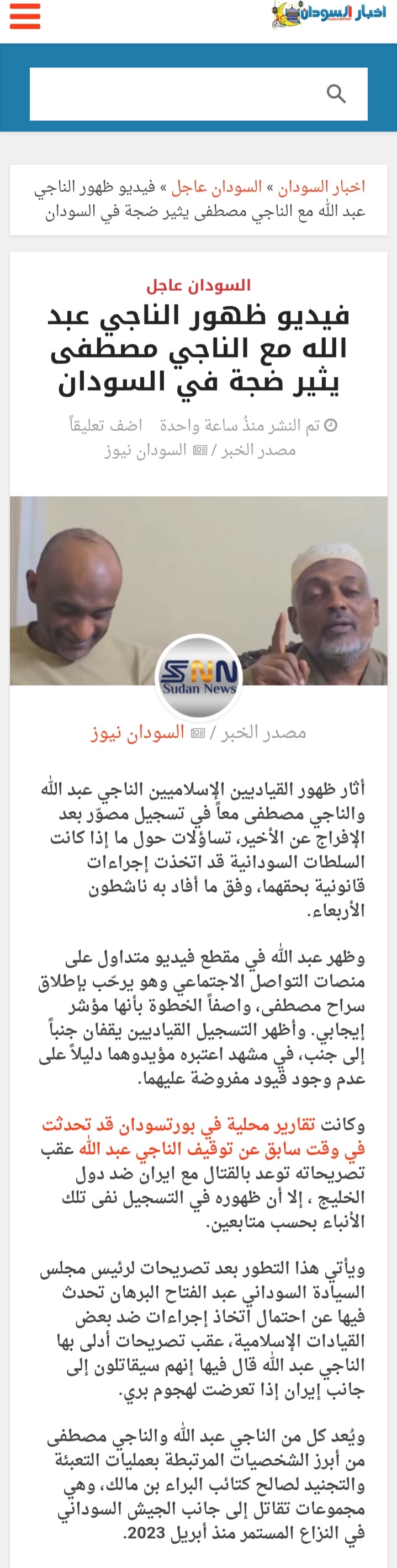Tap اضف تعليقاً to add a comment
Image resolution: width=397 pixels, height=1568 pixels.
pyautogui.click(x=106, y=425)
